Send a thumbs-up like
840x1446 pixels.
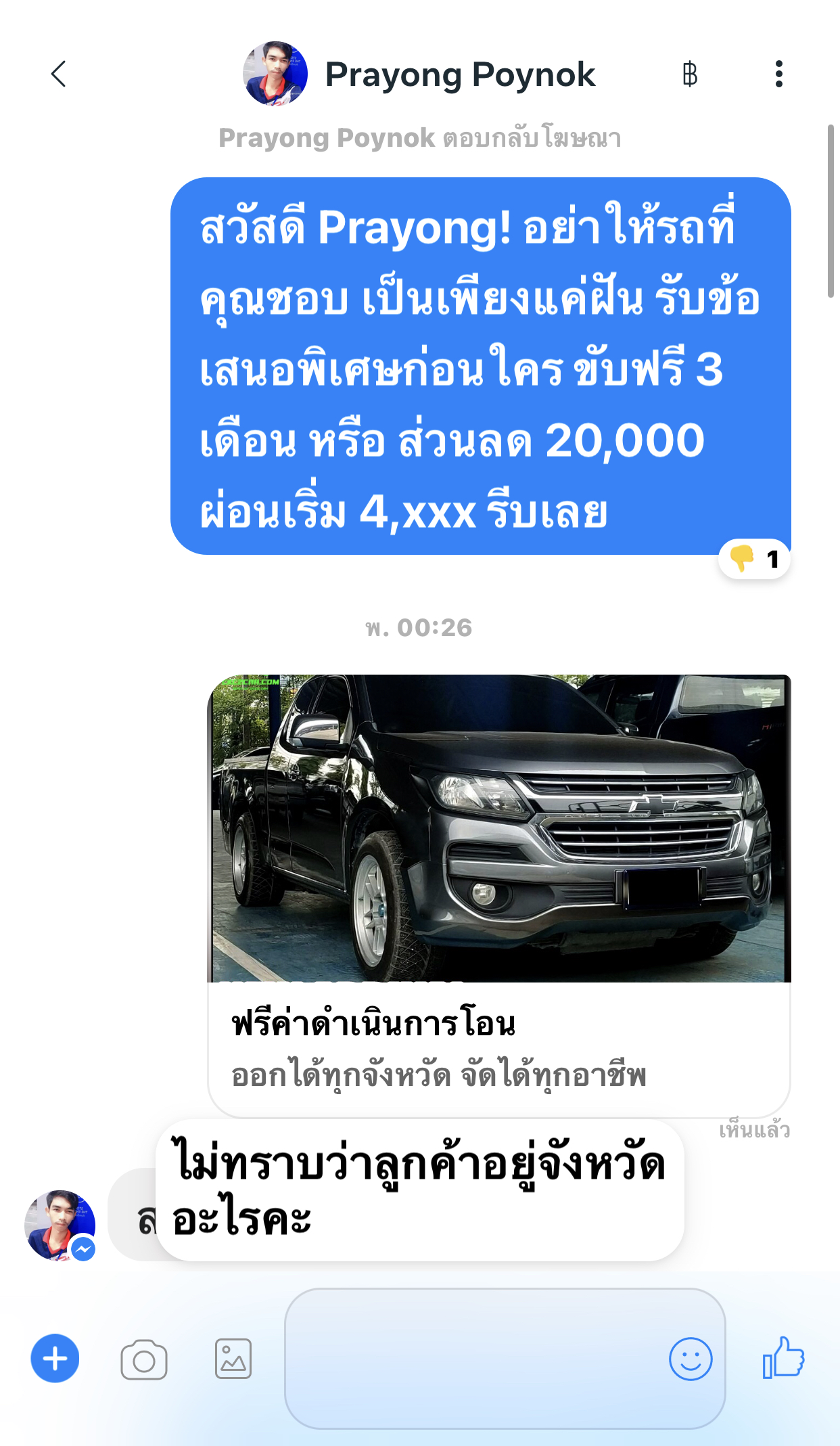783,1357
